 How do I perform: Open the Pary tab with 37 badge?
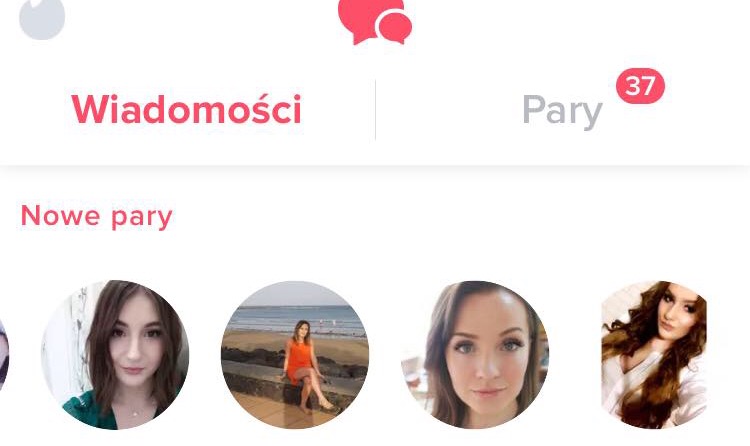tap(562, 110)
